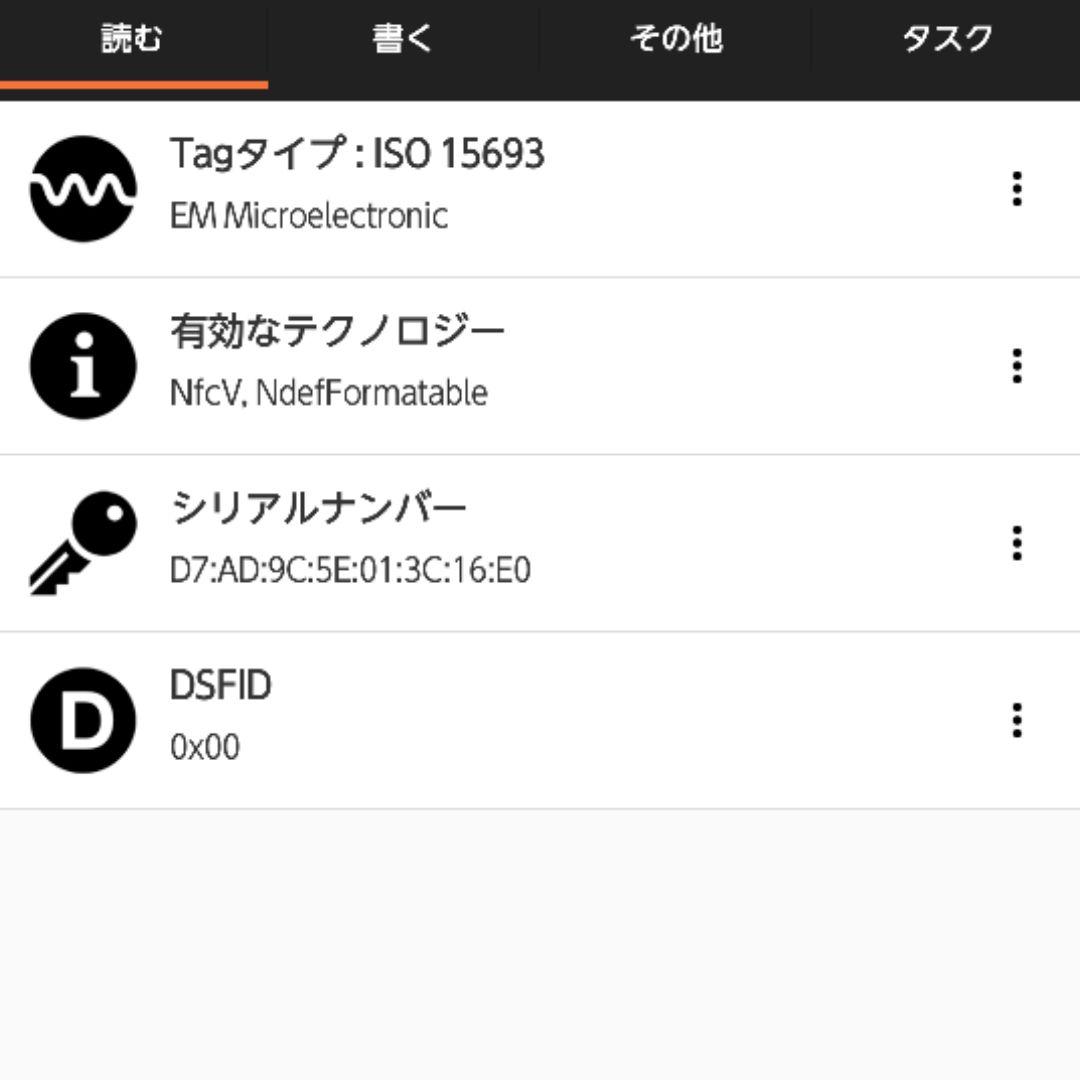Tap the 有効なテクノロジー row
This screenshot has width=1080, height=1080.
(500, 365)
